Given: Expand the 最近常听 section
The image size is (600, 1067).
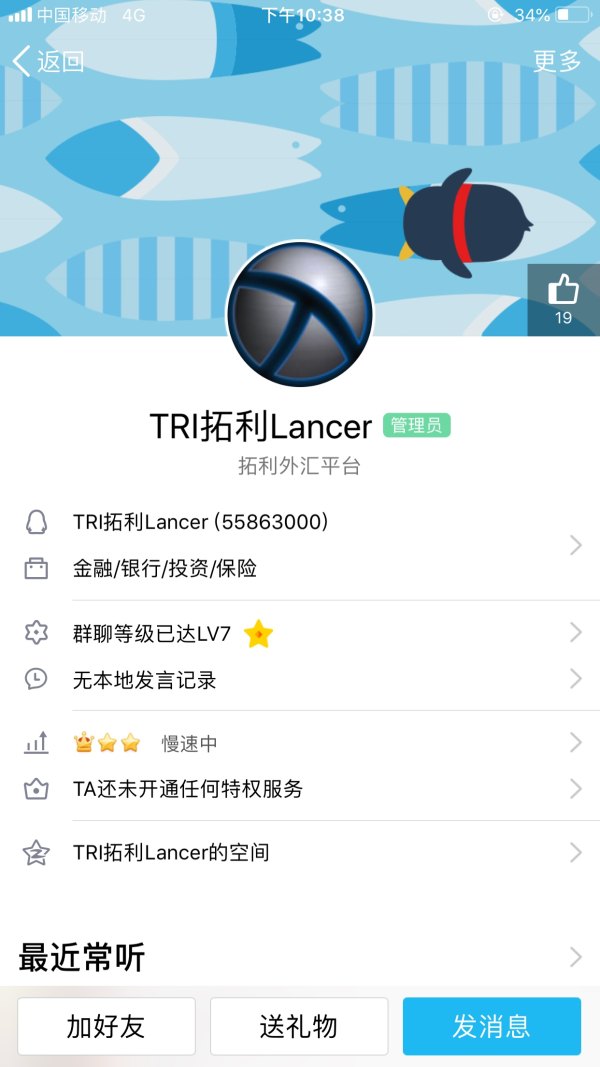Looking at the screenshot, I should tap(300, 957).
